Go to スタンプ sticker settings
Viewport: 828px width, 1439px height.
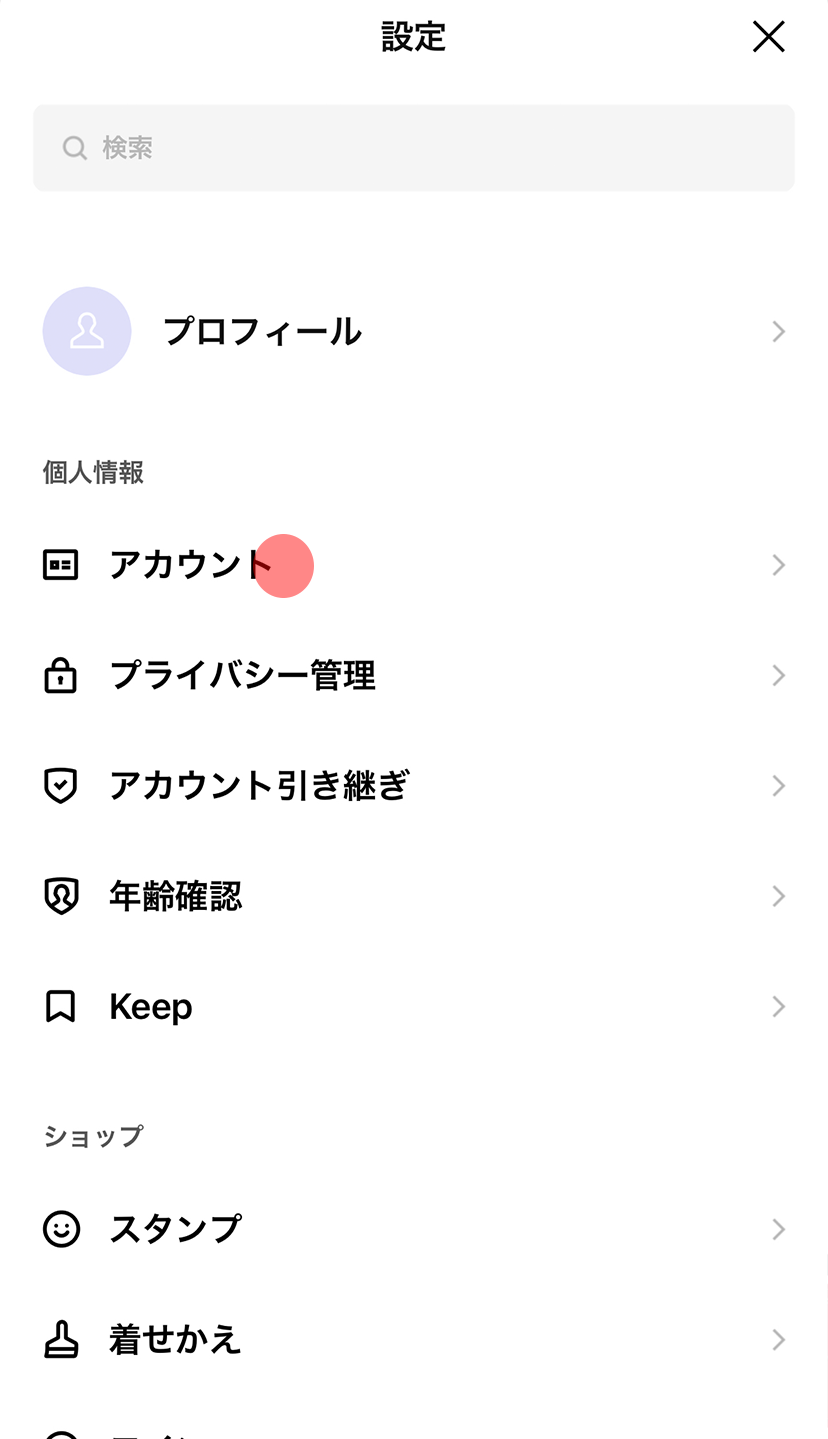coord(414,1229)
